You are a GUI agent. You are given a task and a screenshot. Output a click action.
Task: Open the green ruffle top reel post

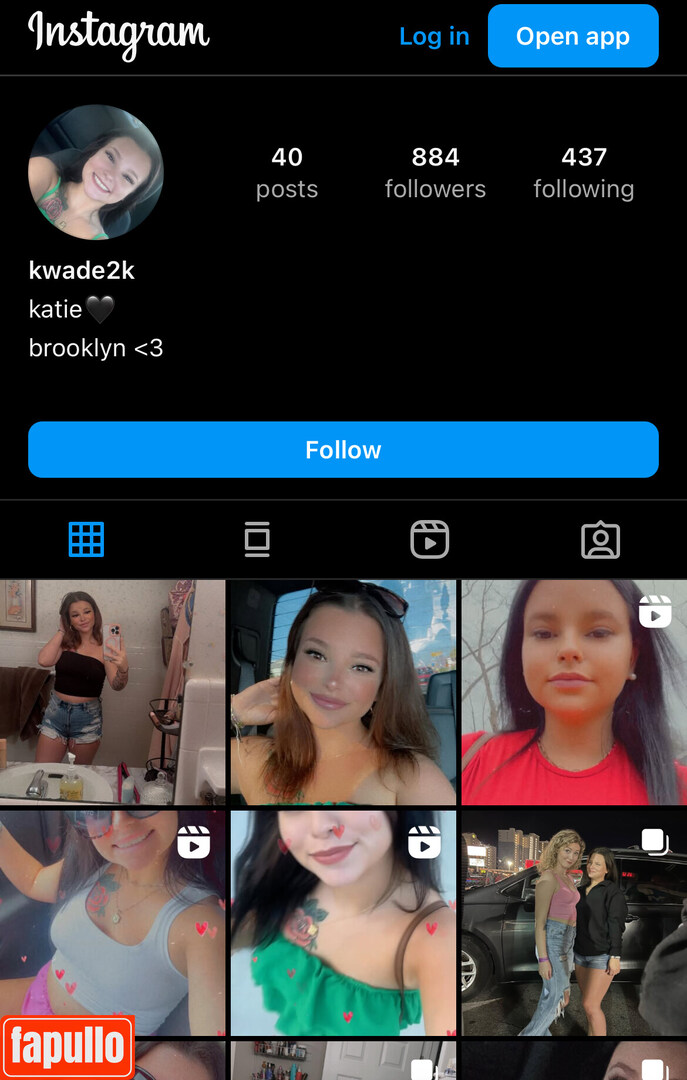tap(343, 922)
